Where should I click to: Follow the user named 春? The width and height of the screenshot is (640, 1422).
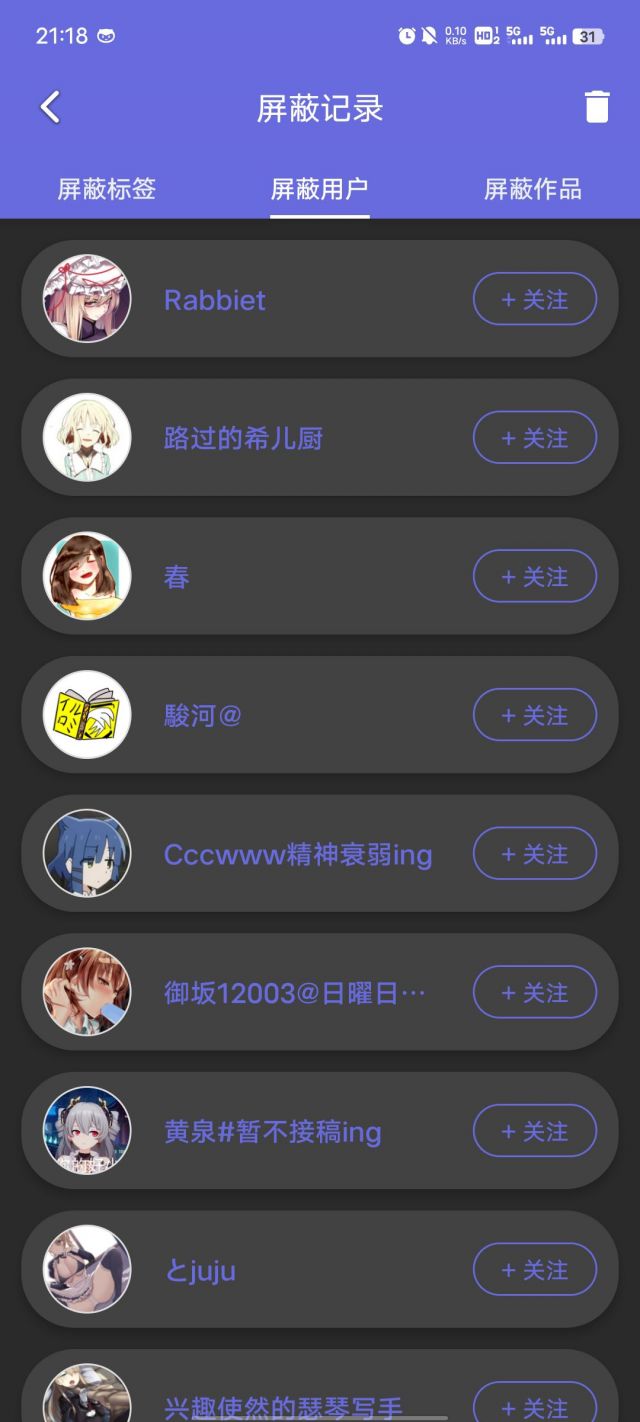534,577
